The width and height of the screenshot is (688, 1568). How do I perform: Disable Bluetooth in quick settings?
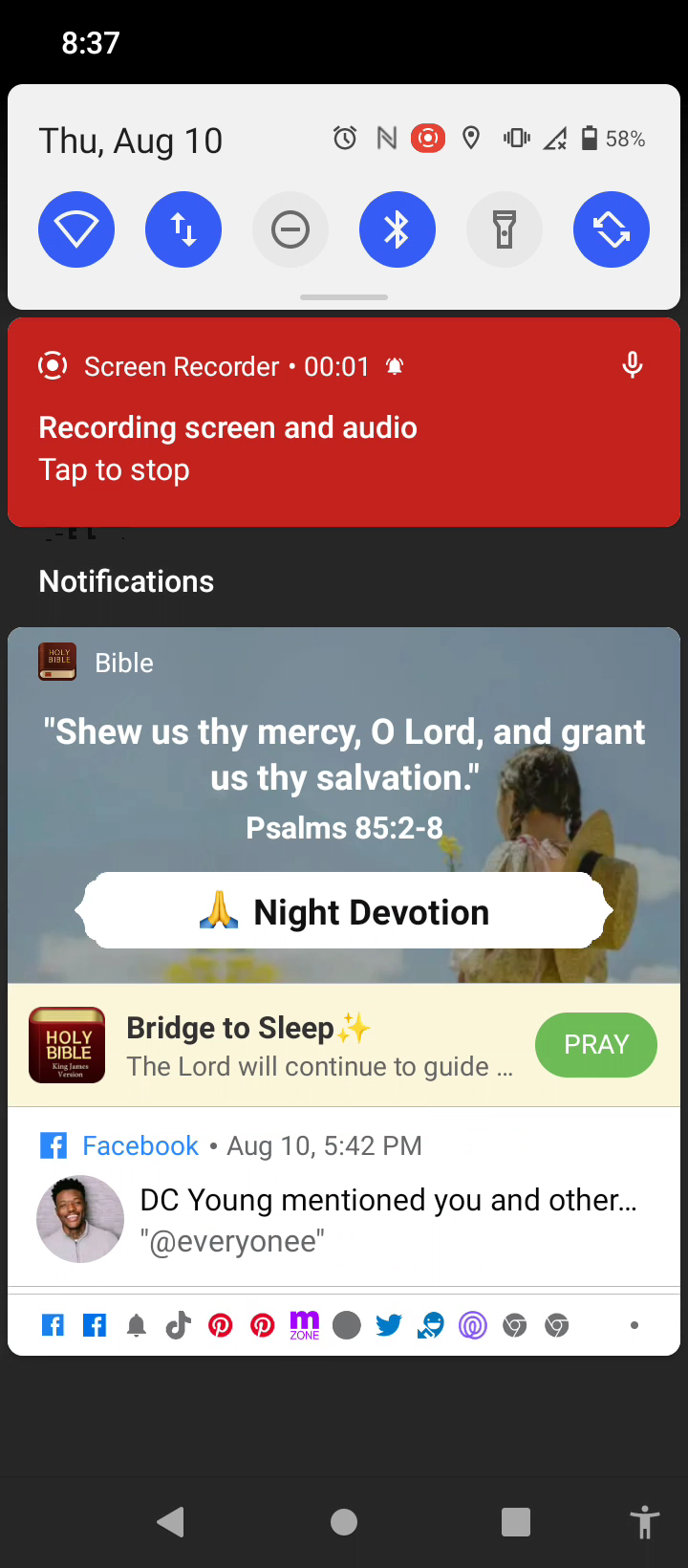point(398,229)
